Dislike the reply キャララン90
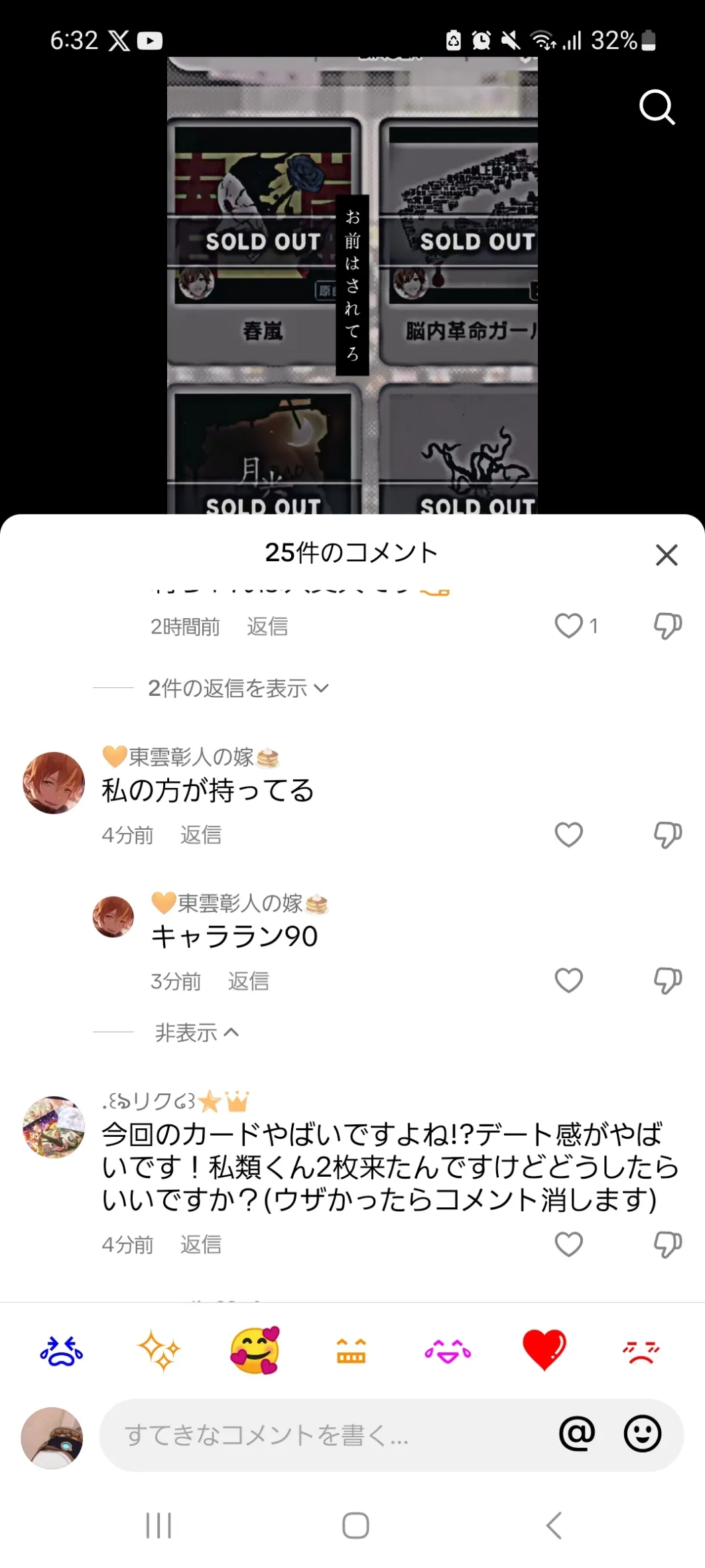705x1568 pixels. [667, 980]
